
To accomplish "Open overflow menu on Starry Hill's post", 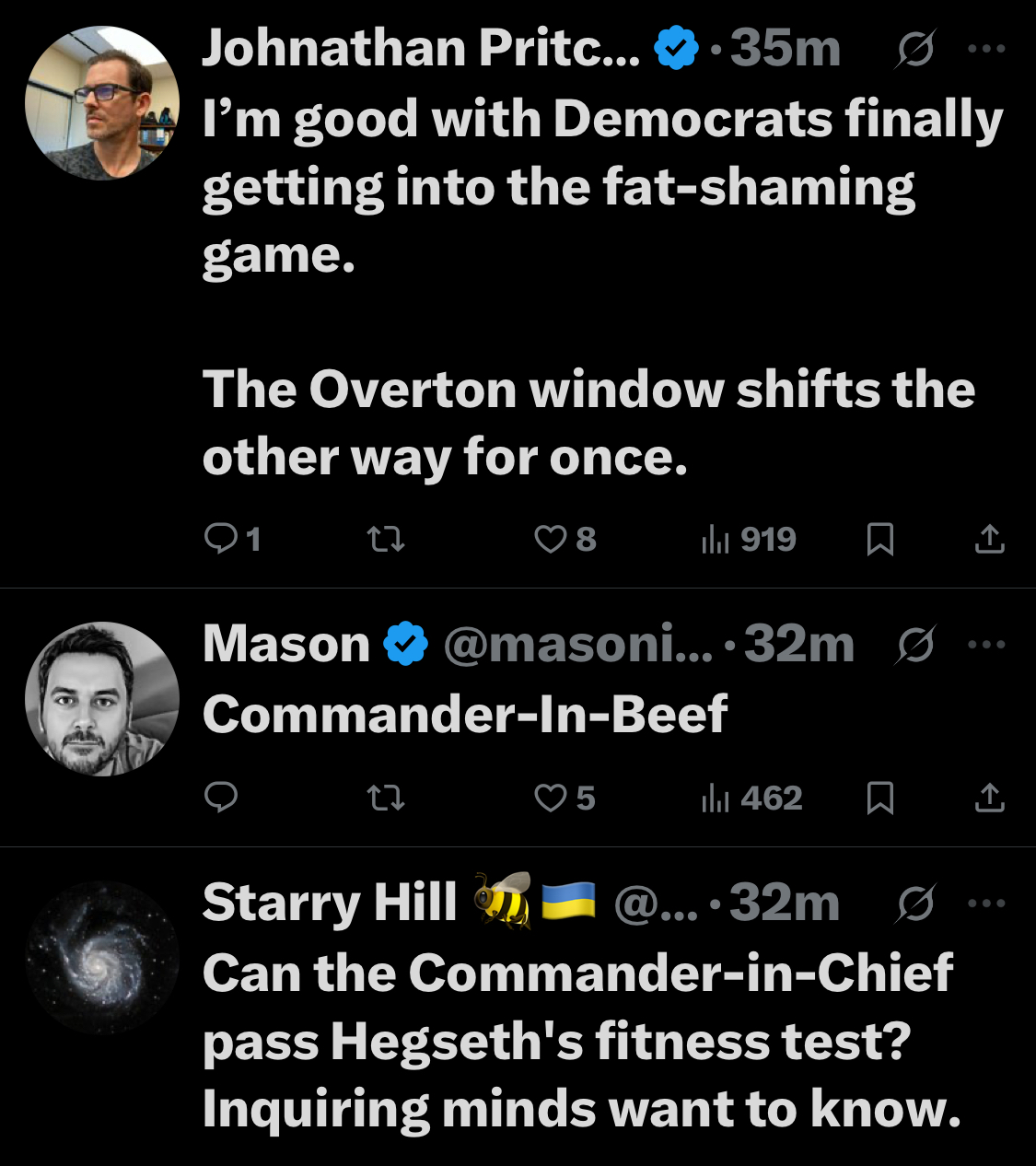I will [987, 903].
